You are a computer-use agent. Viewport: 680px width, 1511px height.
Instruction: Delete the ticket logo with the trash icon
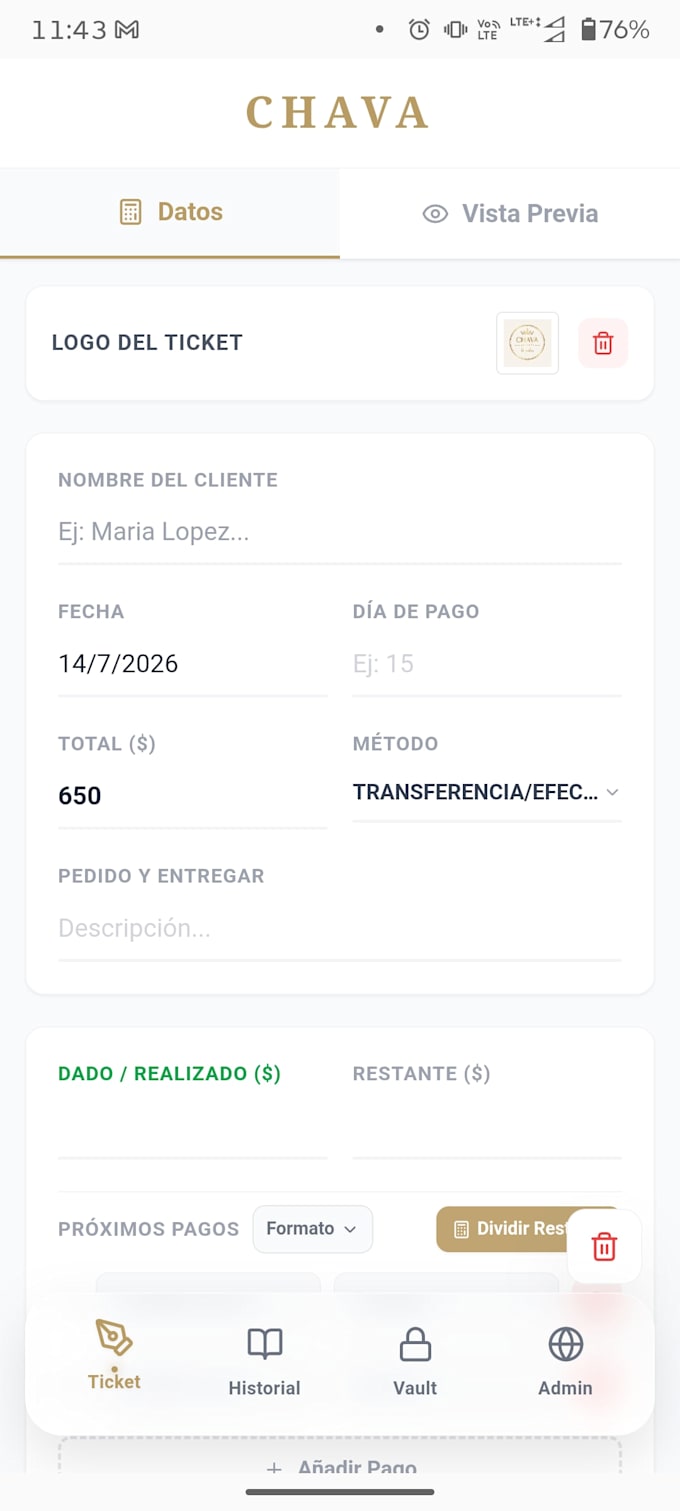coord(603,343)
